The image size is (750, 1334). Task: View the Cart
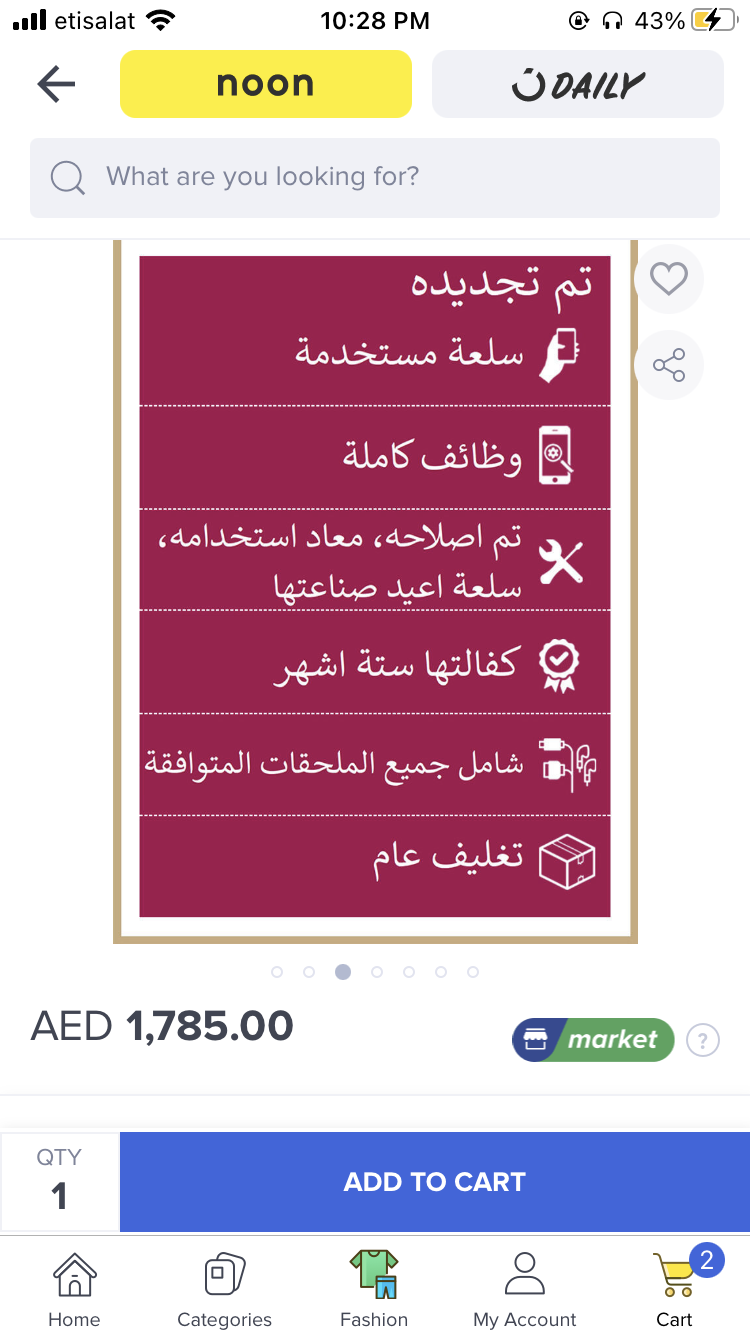pyautogui.click(x=675, y=1290)
